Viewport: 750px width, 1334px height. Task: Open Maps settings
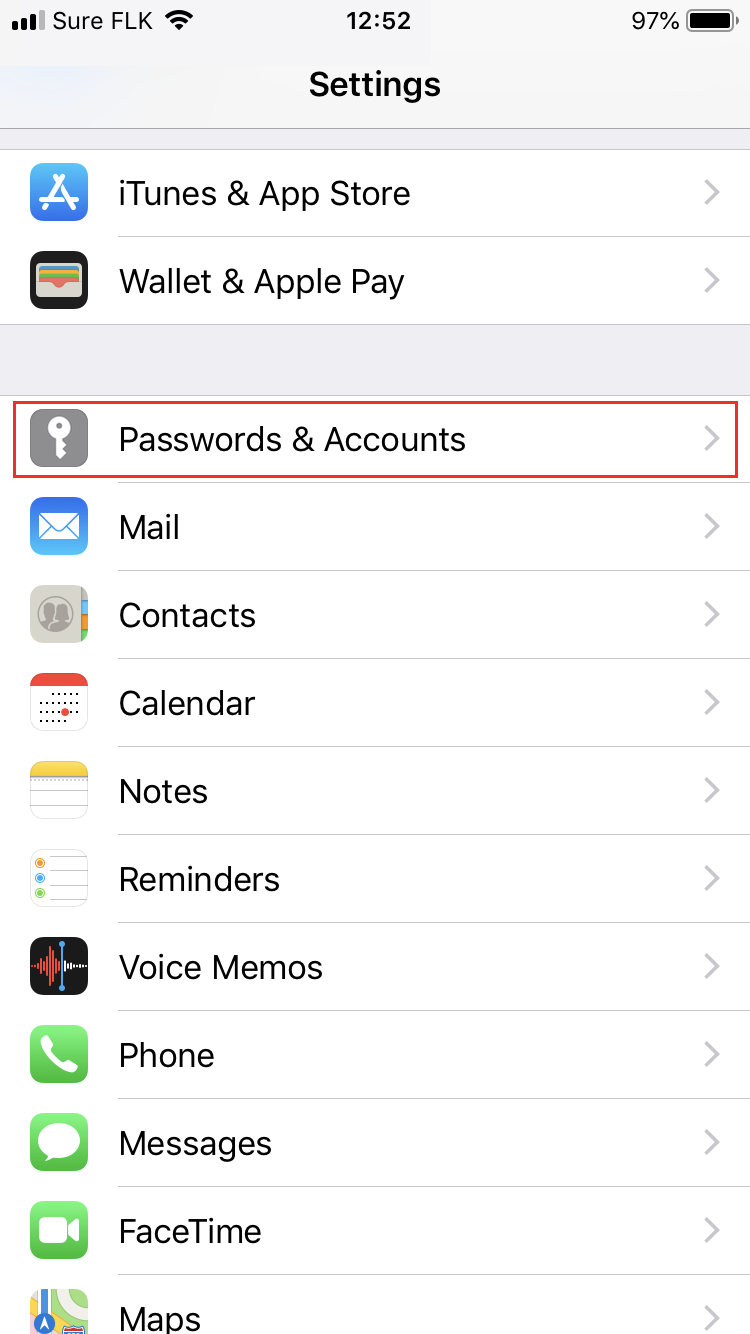click(375, 1305)
